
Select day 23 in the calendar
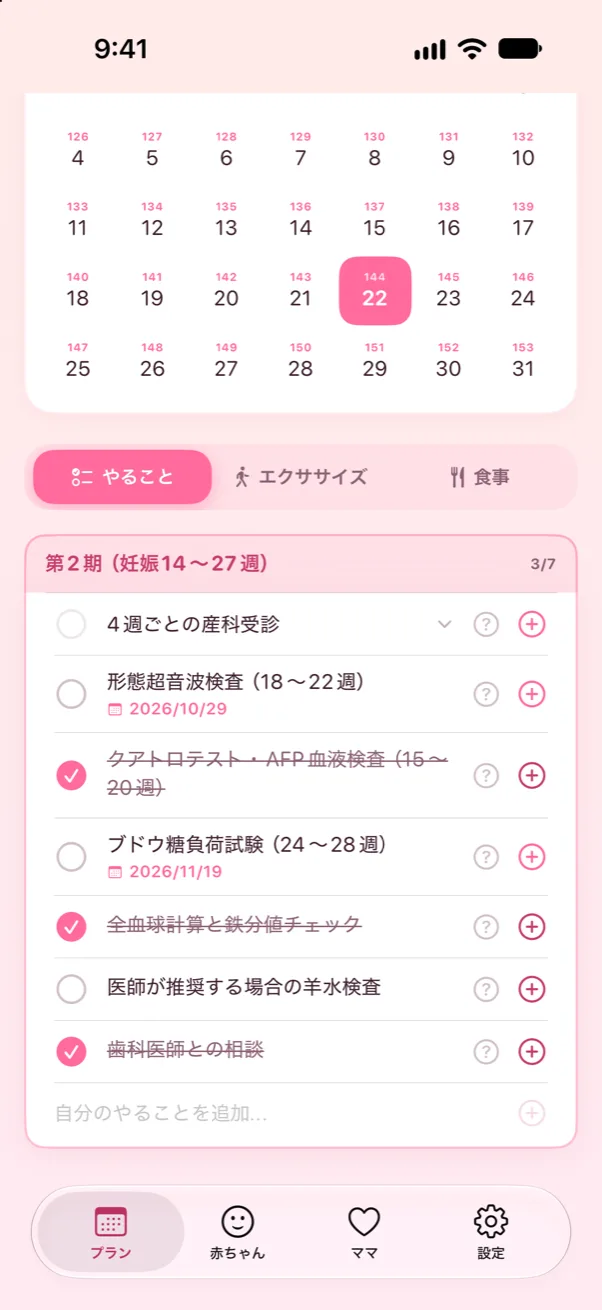point(449,290)
